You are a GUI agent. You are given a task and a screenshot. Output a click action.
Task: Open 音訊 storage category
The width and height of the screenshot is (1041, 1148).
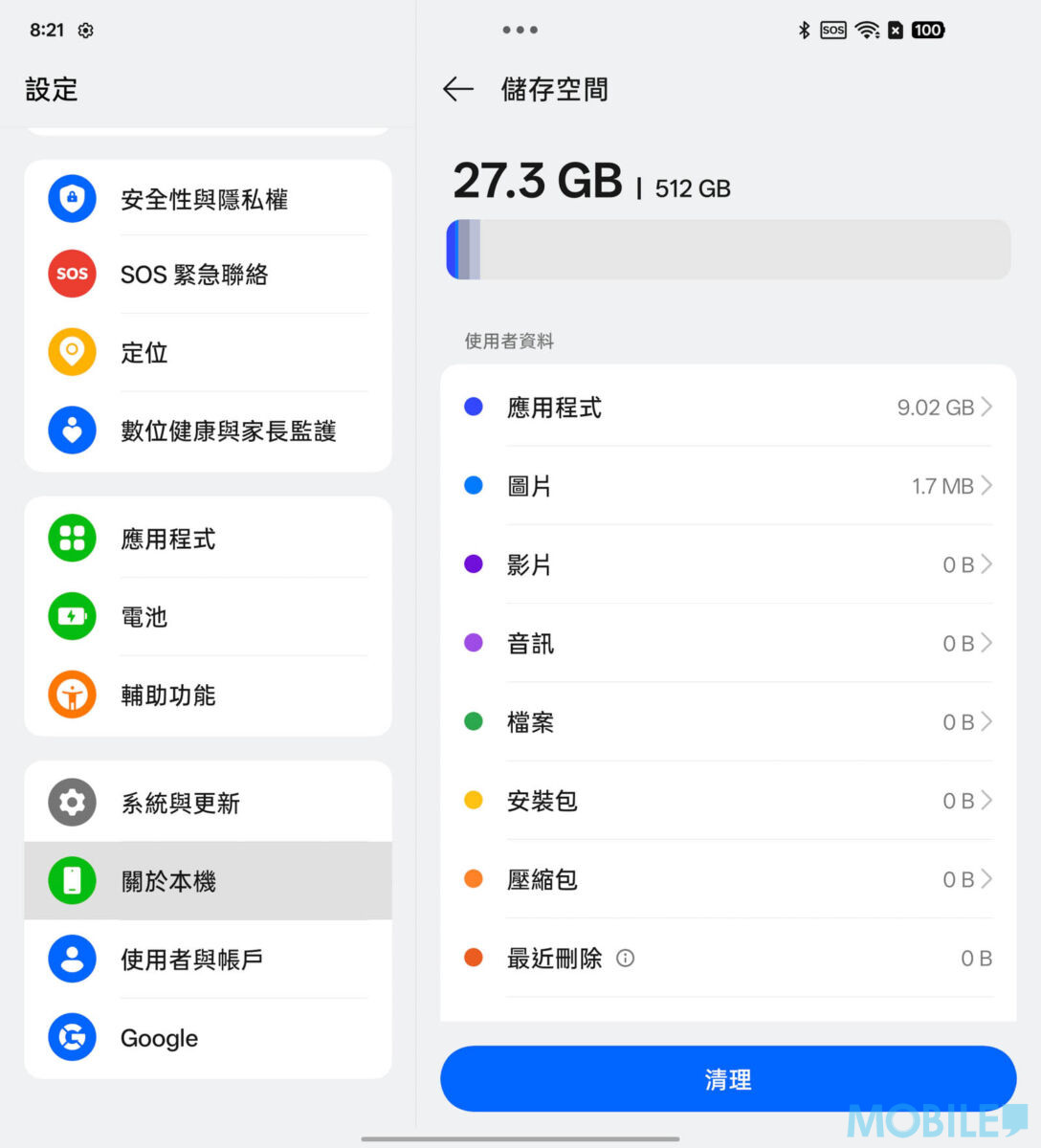coord(727,643)
